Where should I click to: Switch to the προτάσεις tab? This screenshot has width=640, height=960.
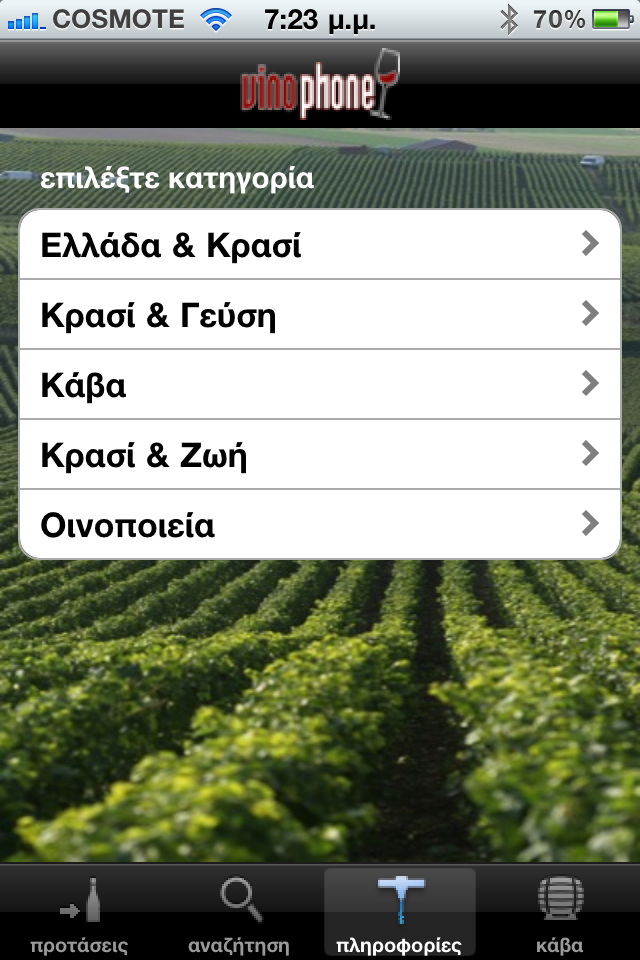pos(79,913)
